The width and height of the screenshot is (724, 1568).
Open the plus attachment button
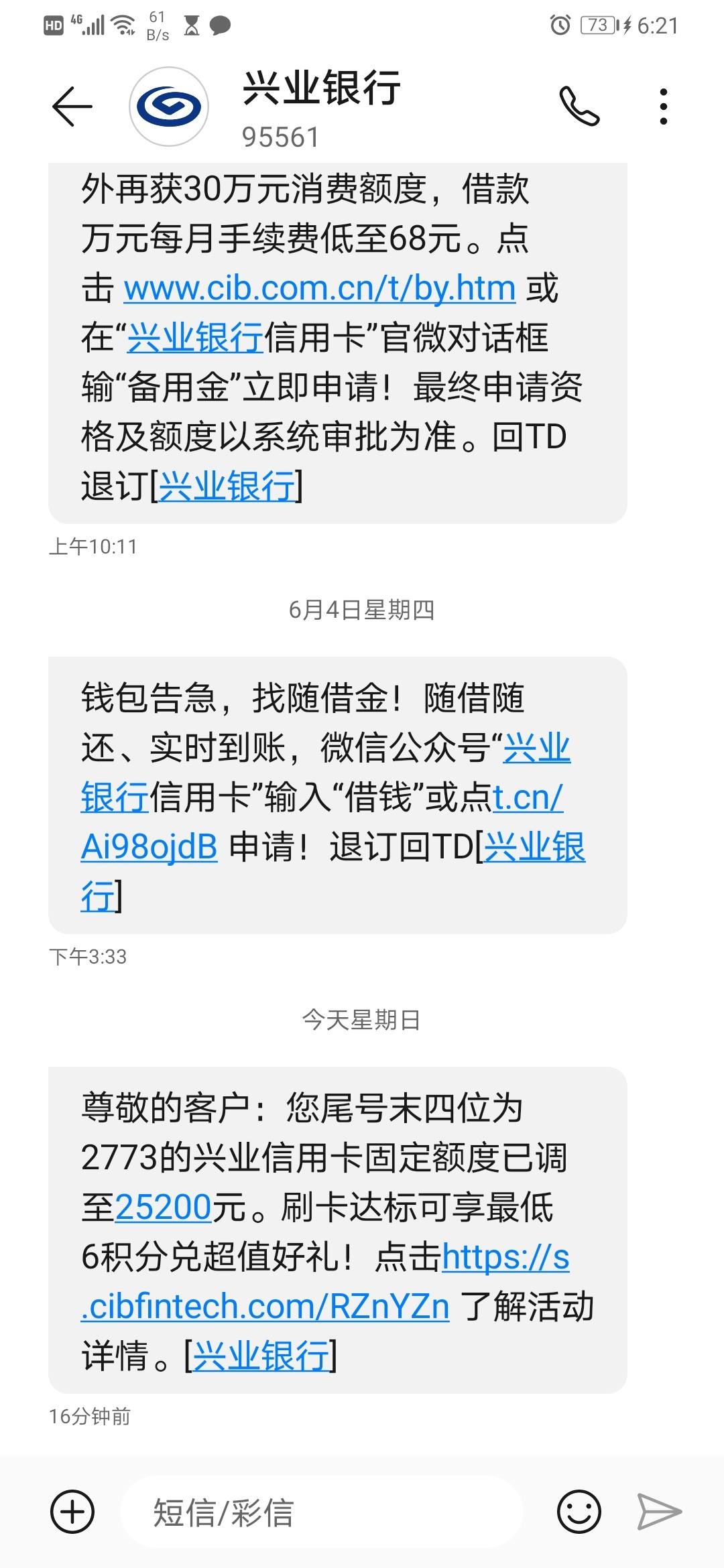tap(72, 1512)
